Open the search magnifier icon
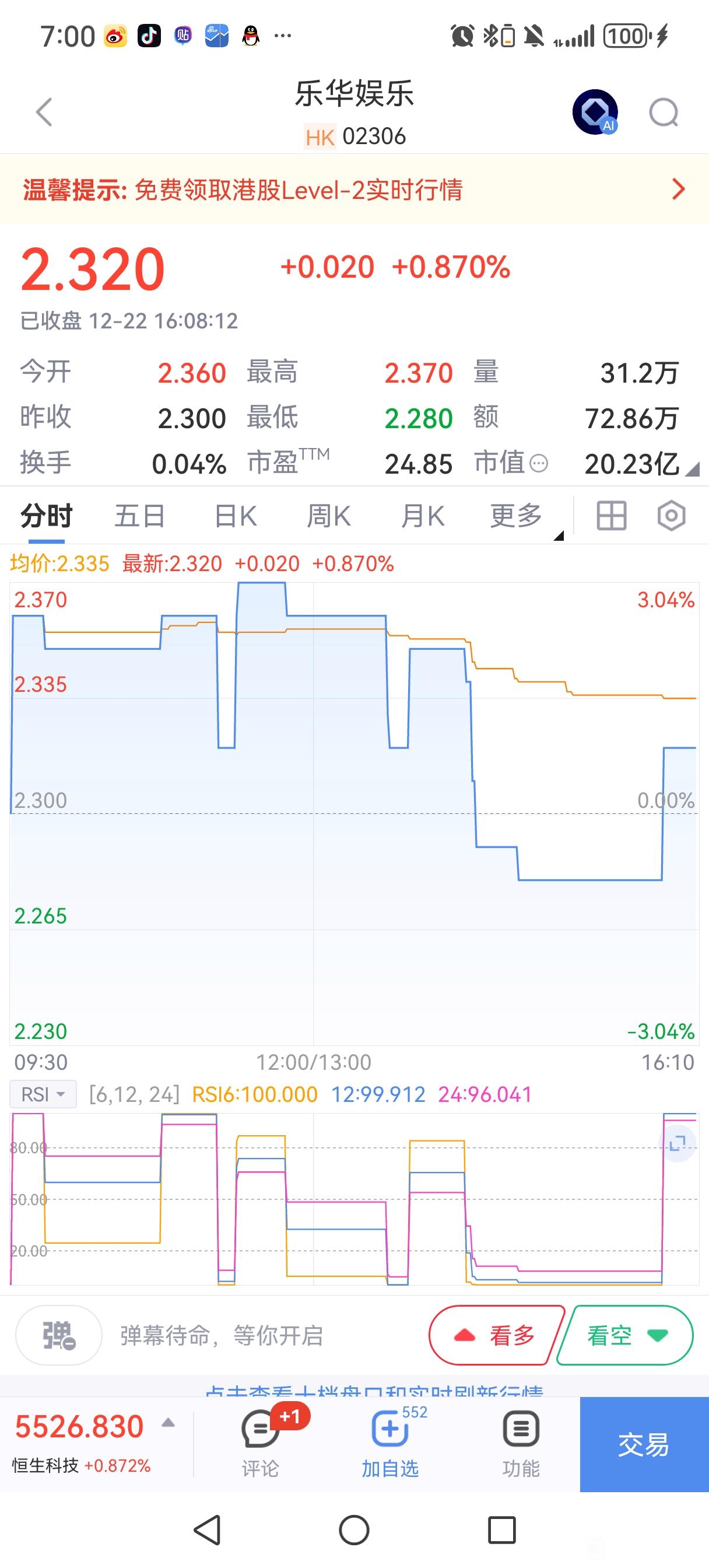 [x=664, y=113]
